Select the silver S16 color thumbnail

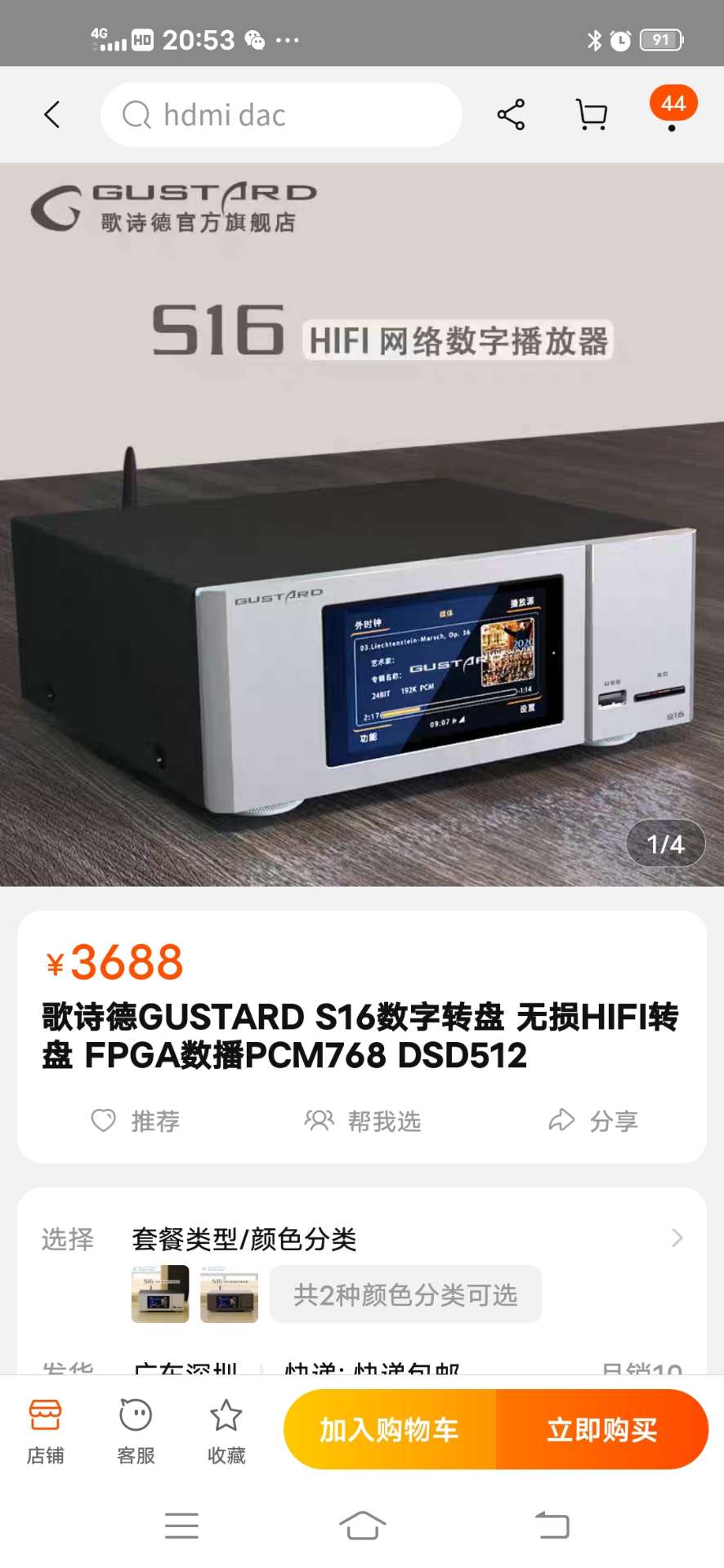point(160,1294)
